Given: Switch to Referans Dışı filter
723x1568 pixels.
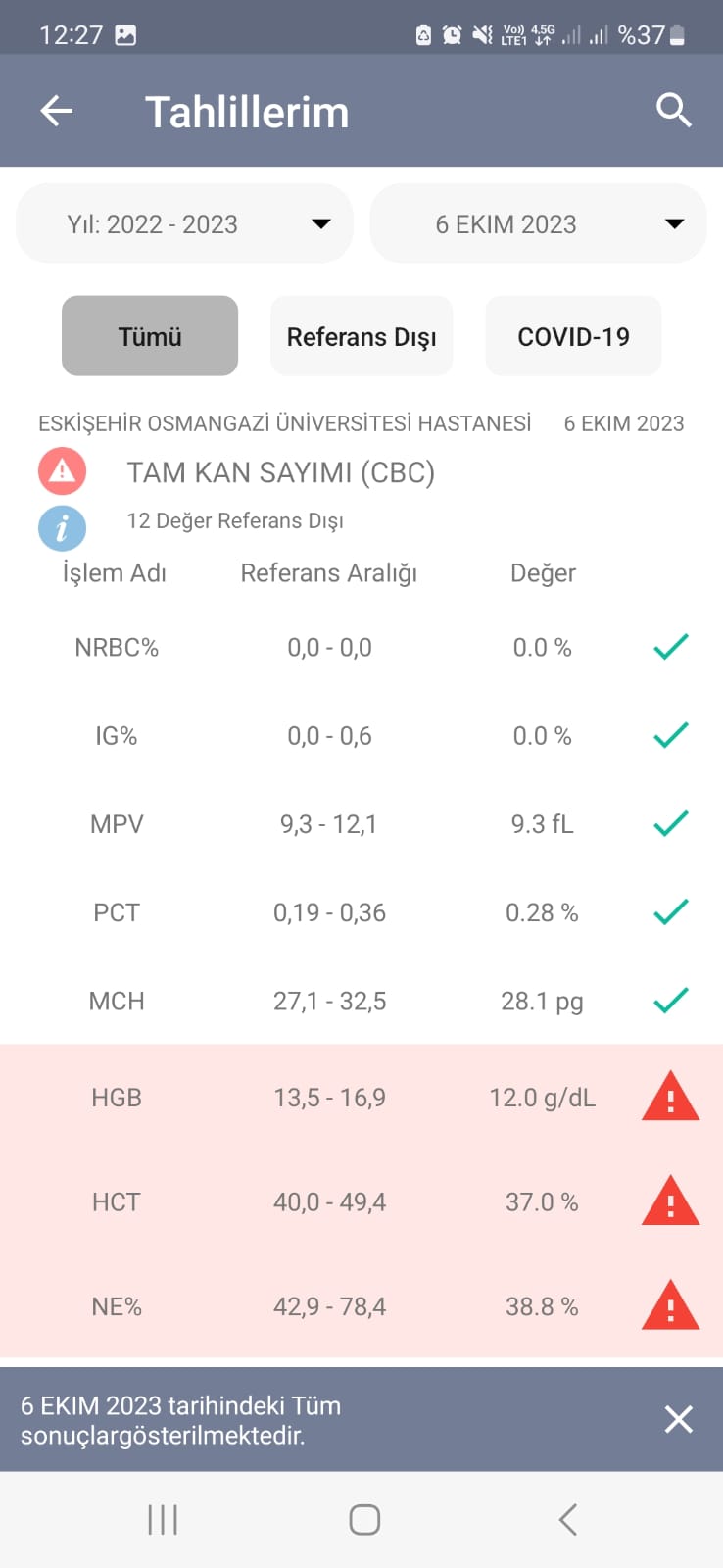Looking at the screenshot, I should click(361, 336).
